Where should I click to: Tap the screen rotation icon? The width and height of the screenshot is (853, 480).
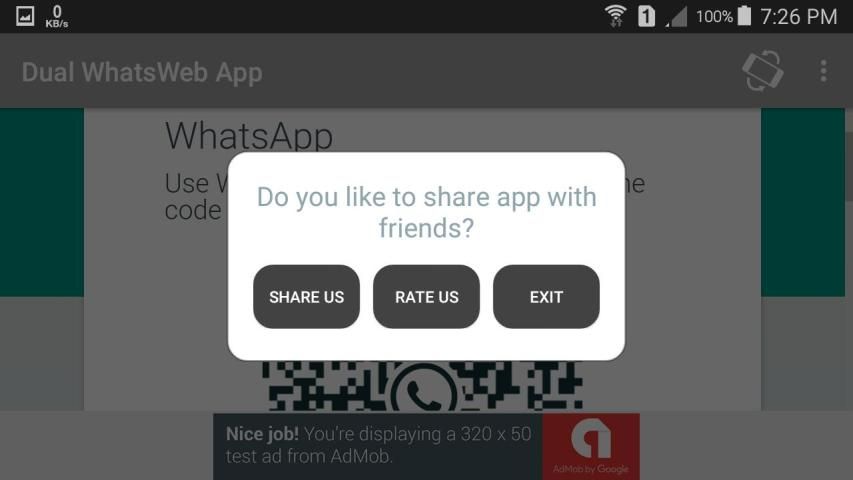click(x=762, y=71)
